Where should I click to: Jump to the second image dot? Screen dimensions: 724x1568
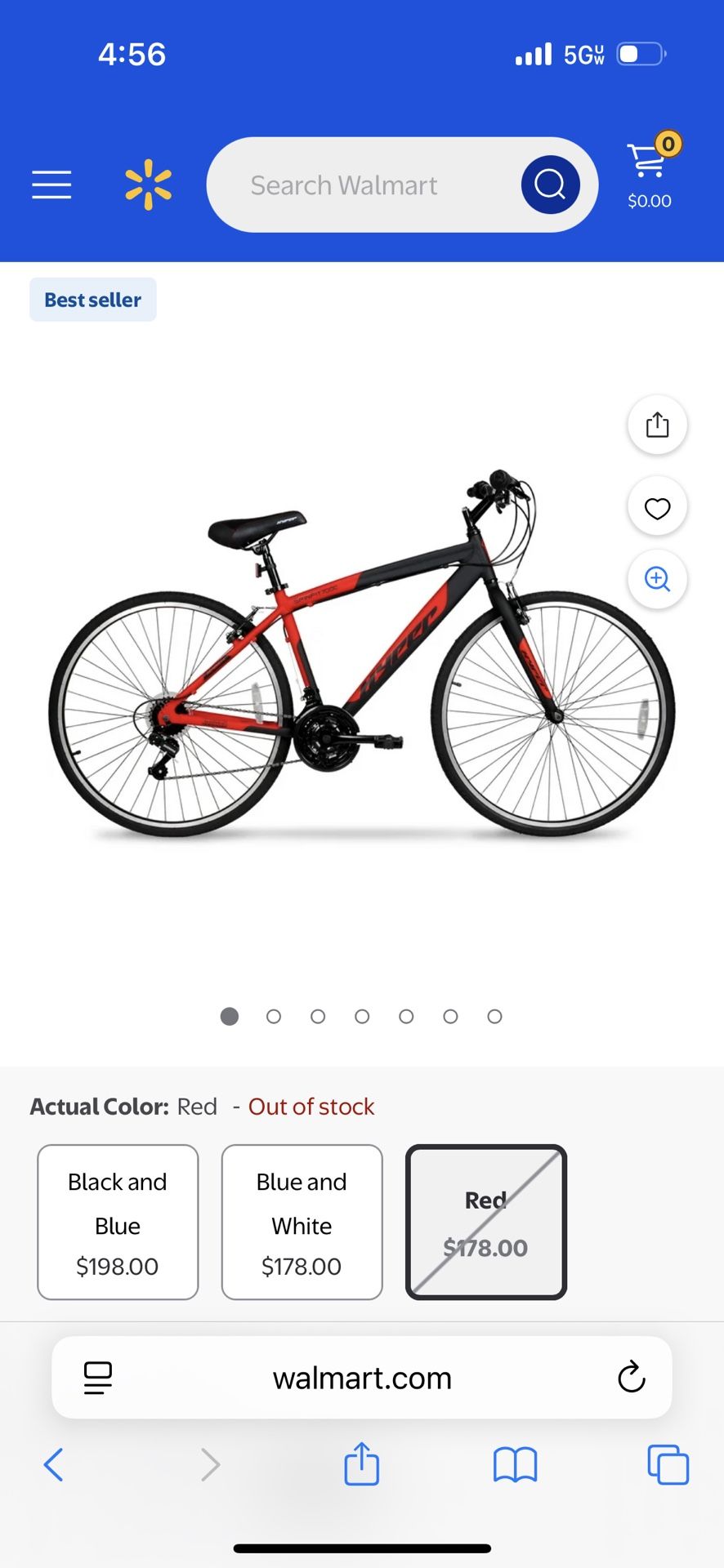274,1016
